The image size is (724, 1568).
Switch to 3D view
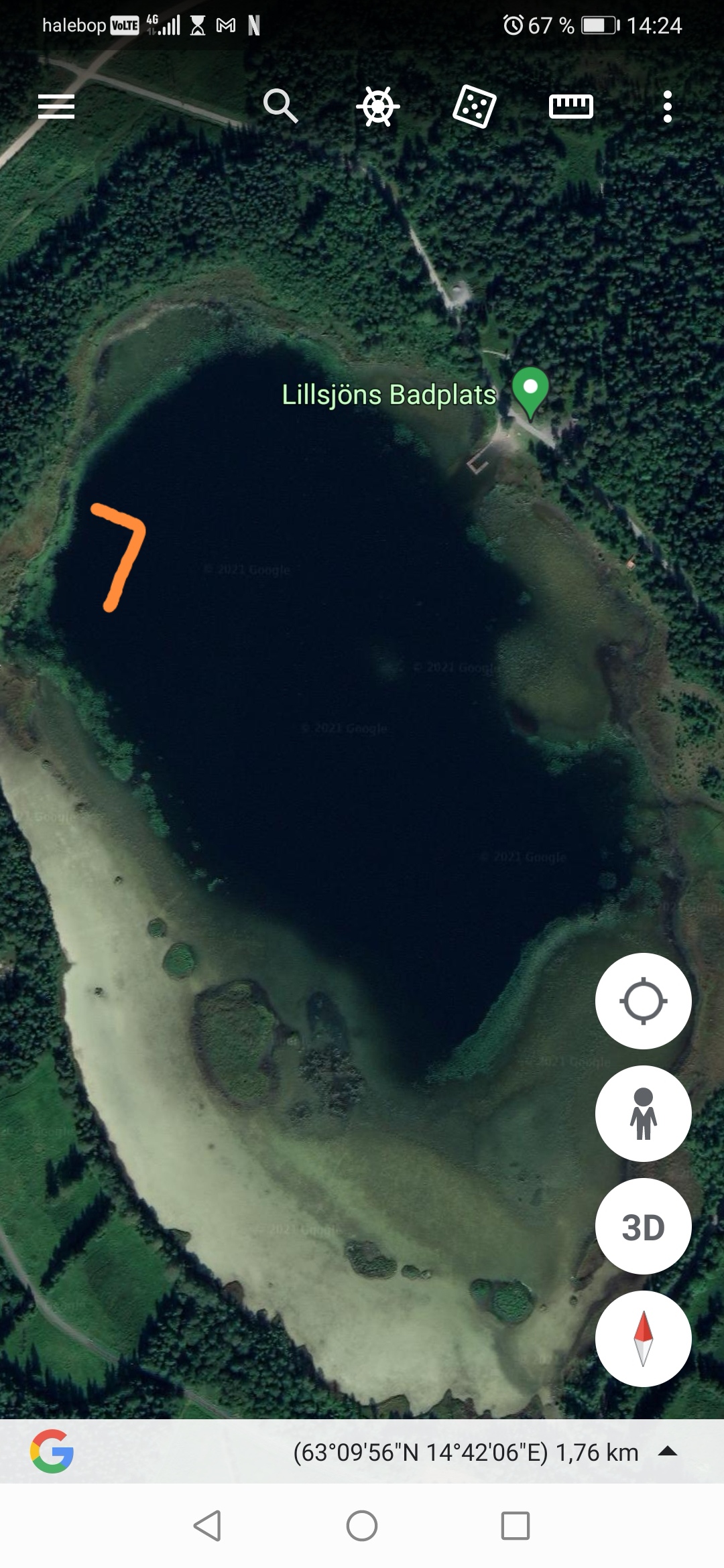pos(644,1226)
